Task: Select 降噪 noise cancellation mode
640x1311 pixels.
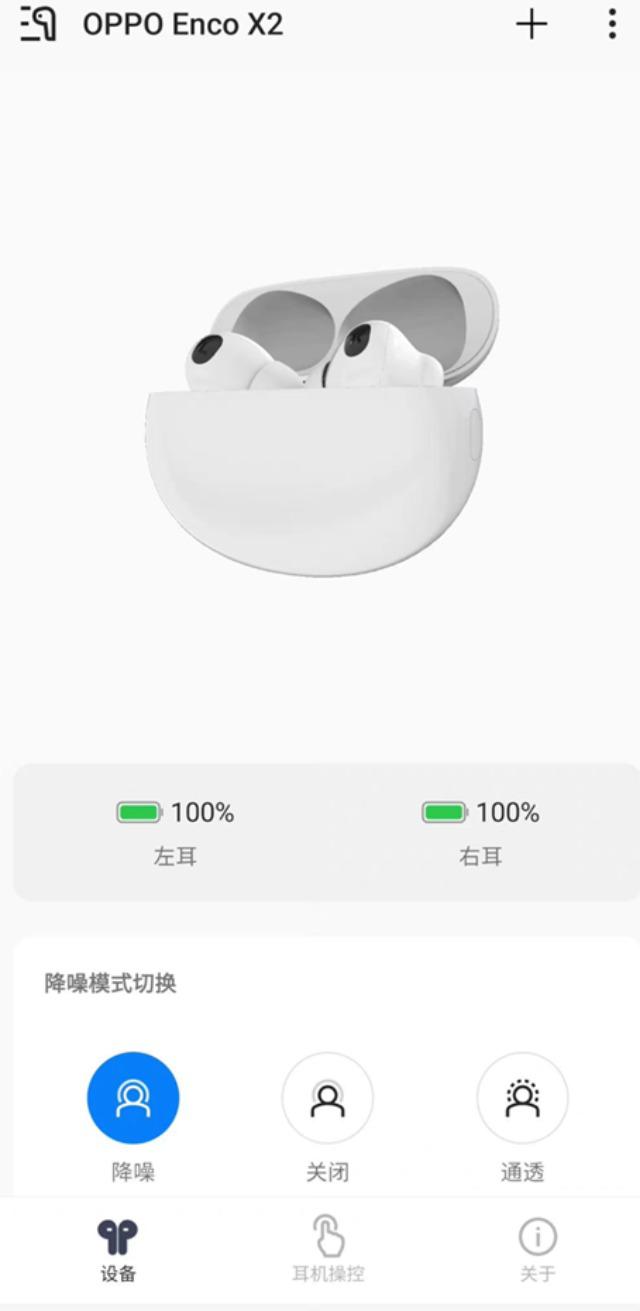Action: [133, 1099]
